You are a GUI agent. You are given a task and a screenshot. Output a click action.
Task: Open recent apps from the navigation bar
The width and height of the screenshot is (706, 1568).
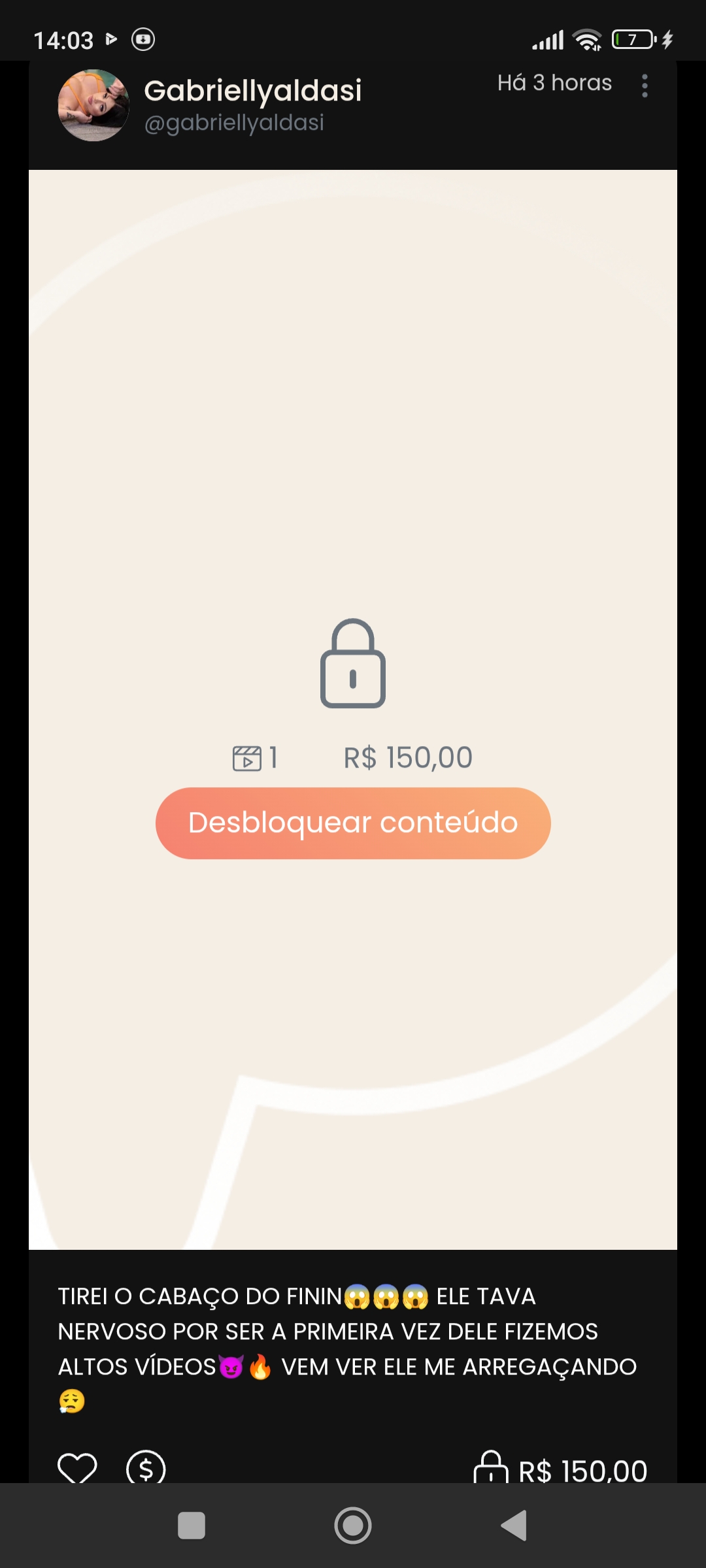[x=192, y=1526]
